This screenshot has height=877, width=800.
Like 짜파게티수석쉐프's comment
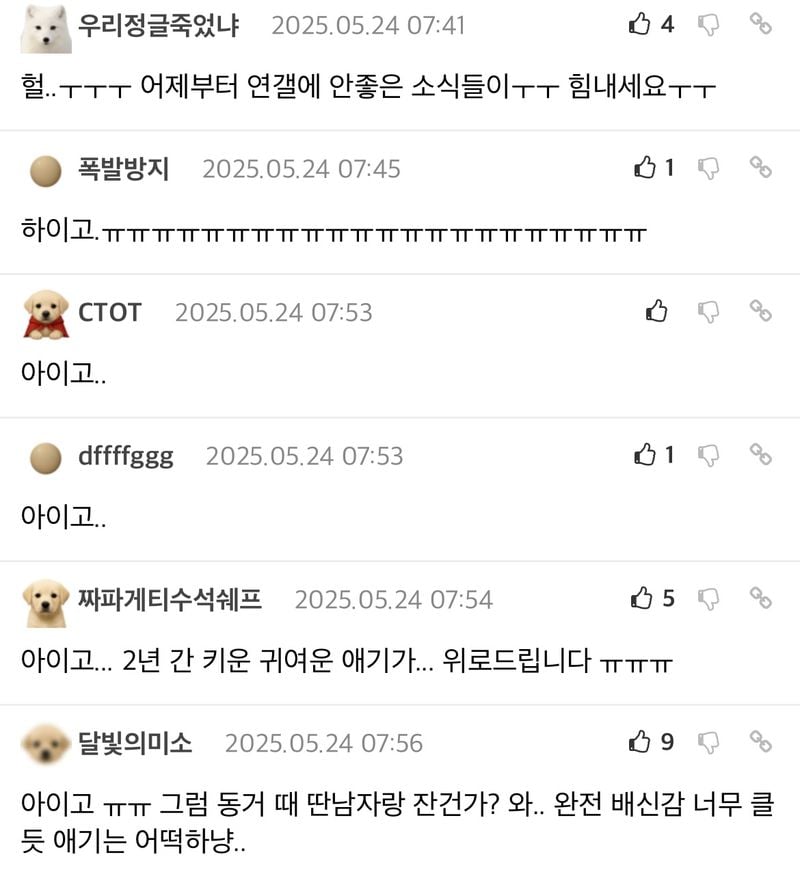click(641, 599)
